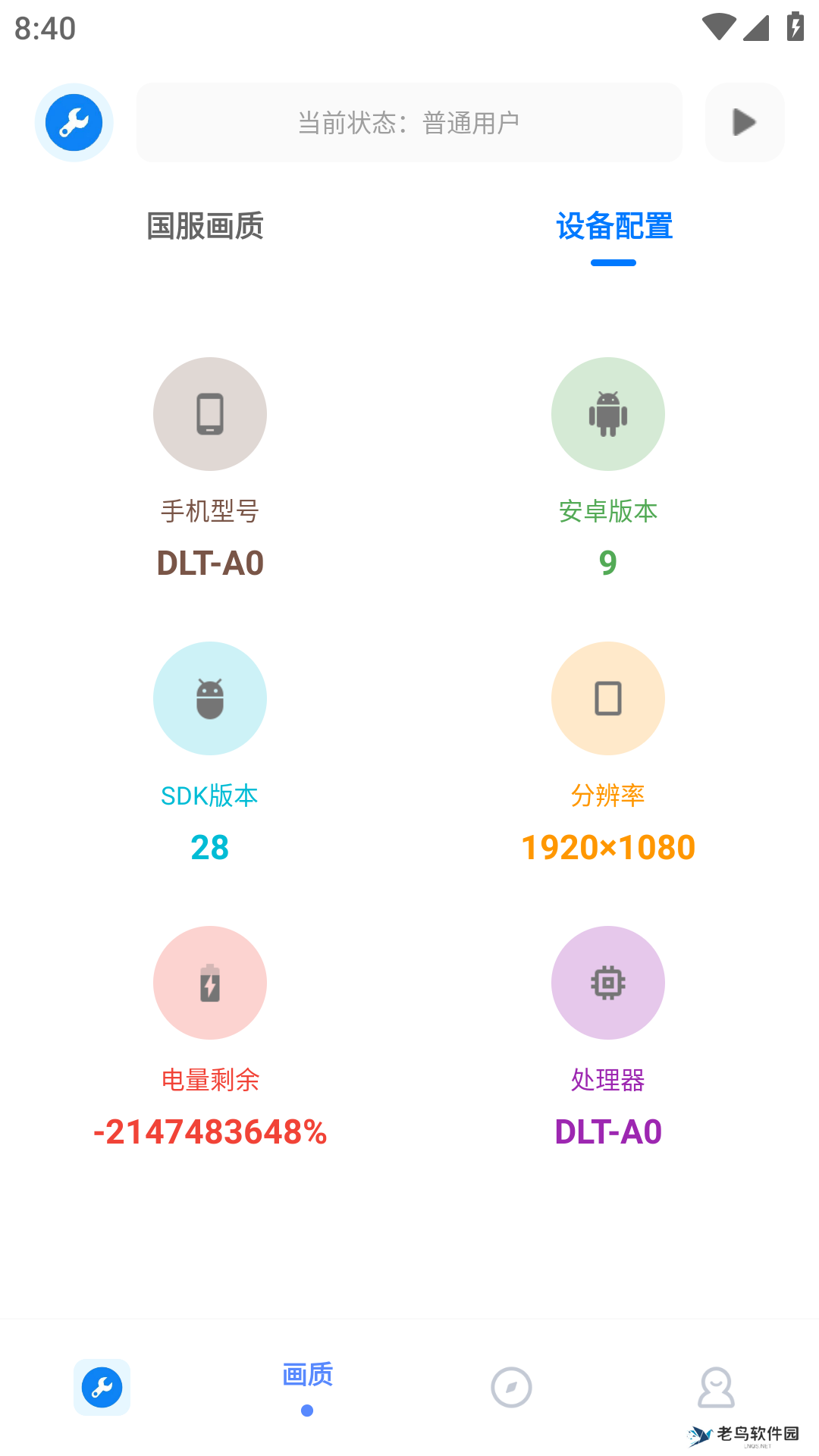Open the profile tab in bottom navigation
Screen dimensions: 819x1456
point(716,1387)
